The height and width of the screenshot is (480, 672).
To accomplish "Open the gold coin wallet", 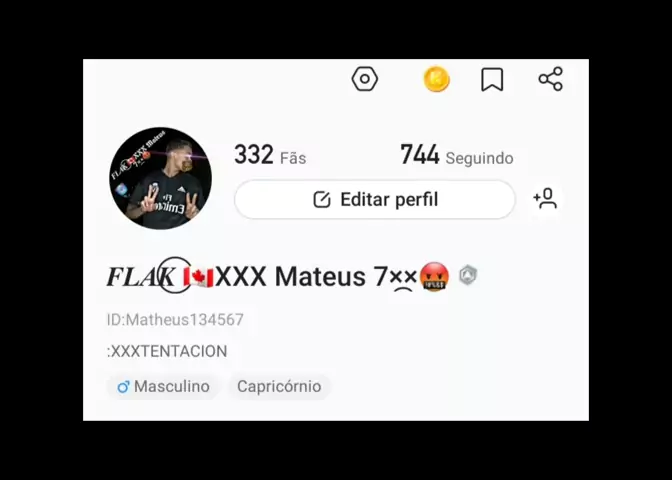I will coord(436,79).
